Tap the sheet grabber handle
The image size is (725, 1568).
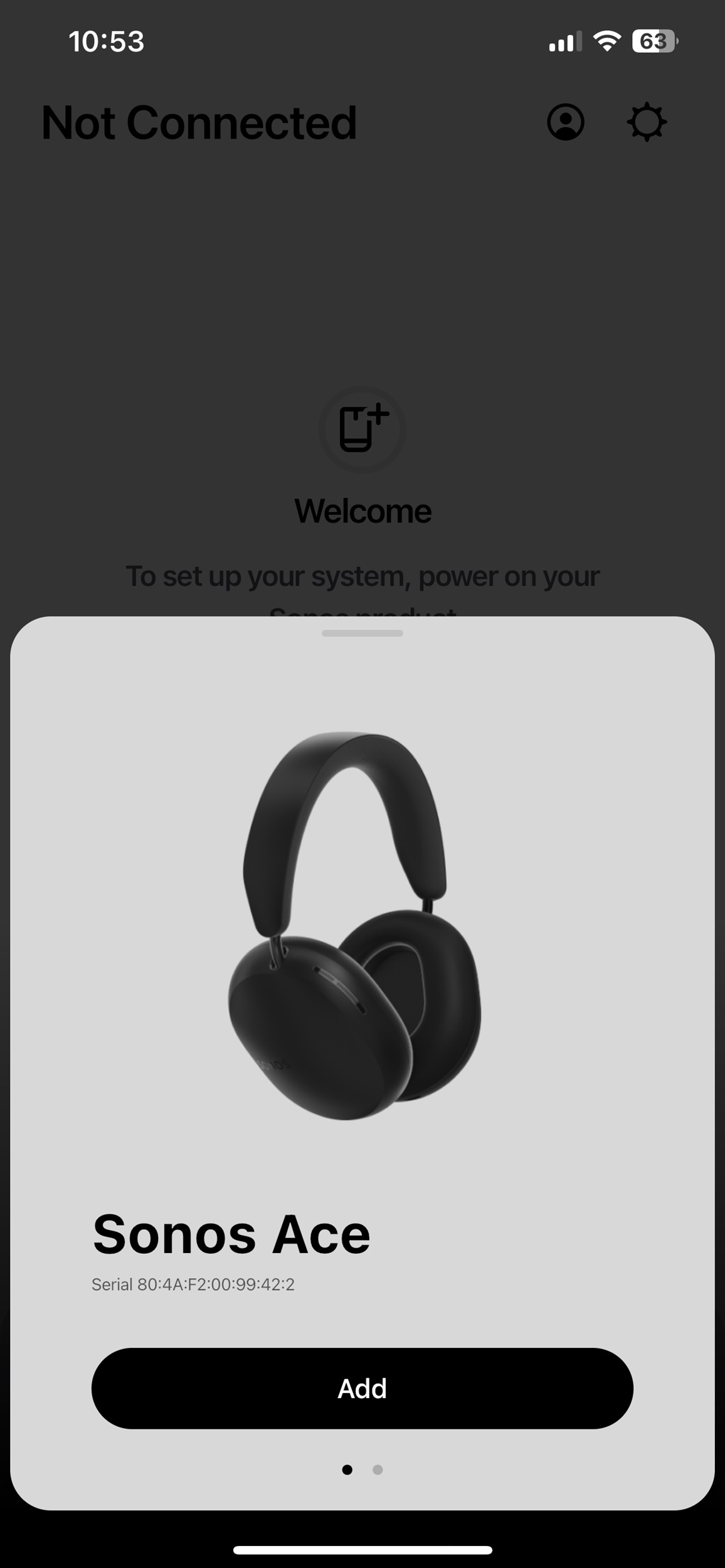point(362,633)
